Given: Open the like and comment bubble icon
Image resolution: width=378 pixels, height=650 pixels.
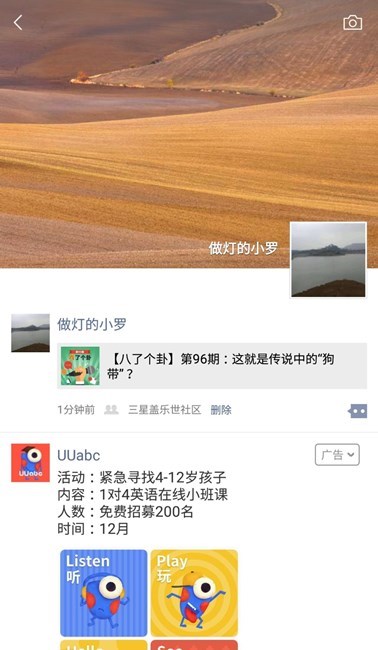Looking at the screenshot, I should point(358,411).
